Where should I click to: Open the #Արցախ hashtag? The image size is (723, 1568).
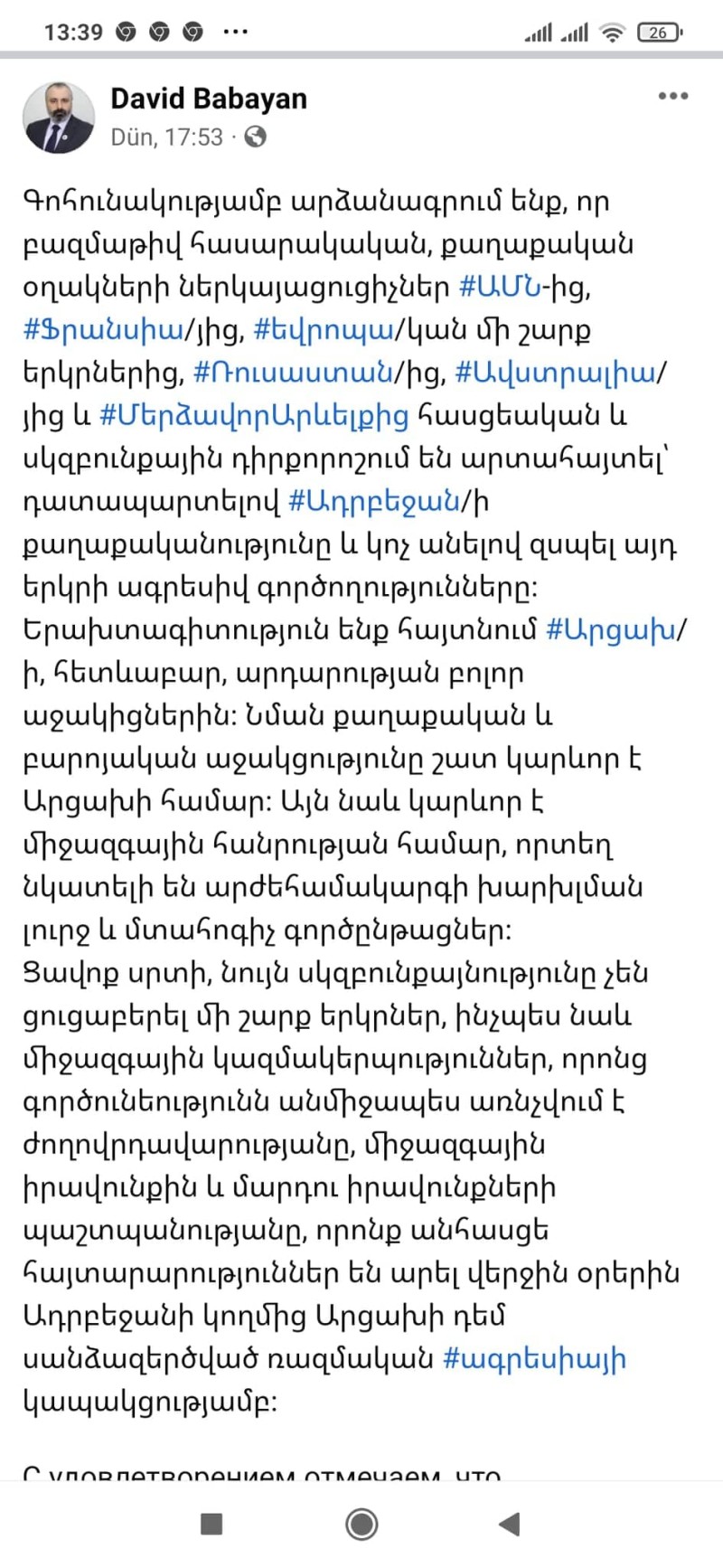(x=610, y=629)
